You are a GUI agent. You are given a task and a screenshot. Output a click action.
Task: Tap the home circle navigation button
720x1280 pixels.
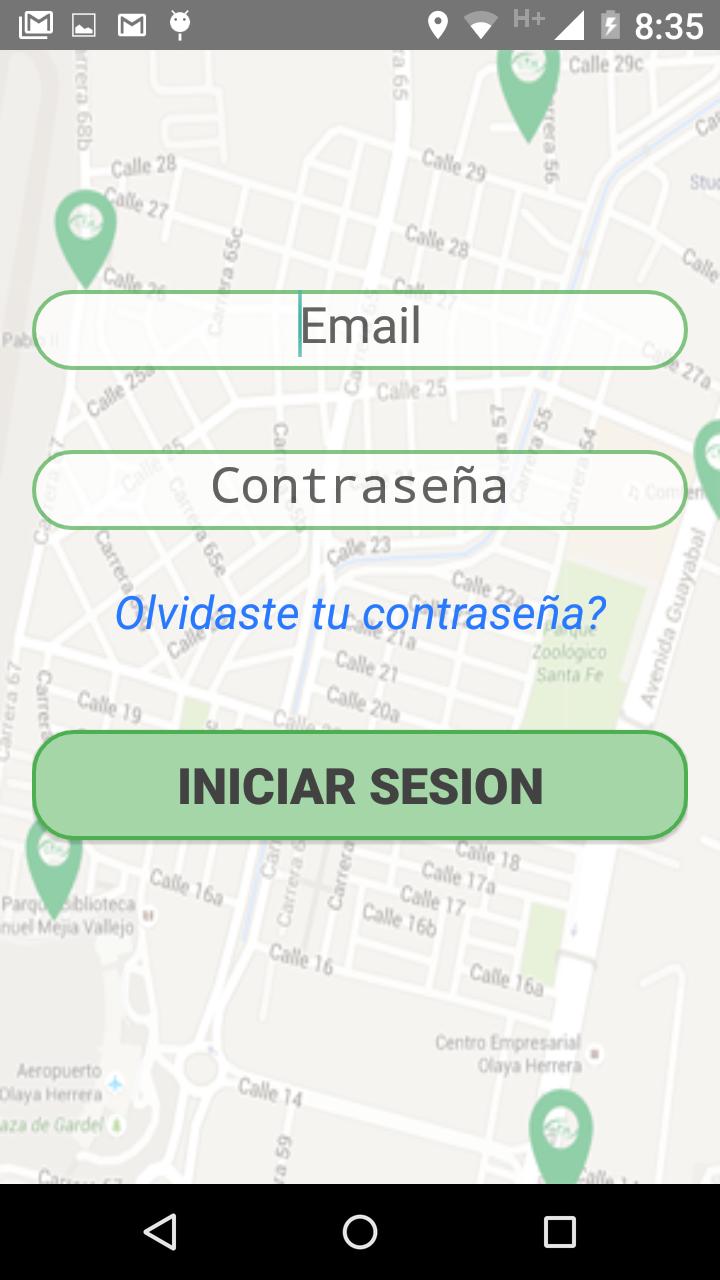[x=360, y=1232]
